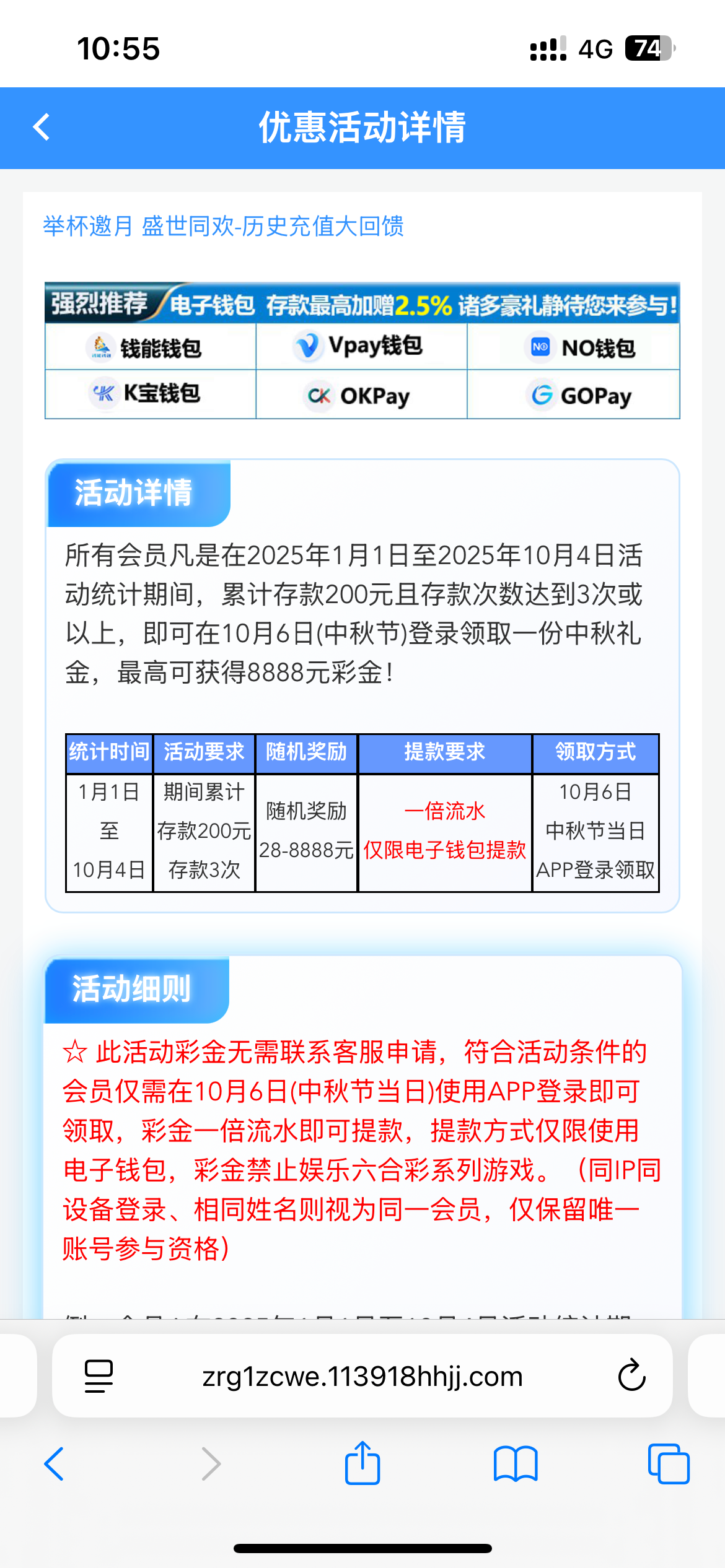Viewport: 725px width, 1568px height.
Task: Go back from the 优惠活动详情 page
Action: coord(42,128)
